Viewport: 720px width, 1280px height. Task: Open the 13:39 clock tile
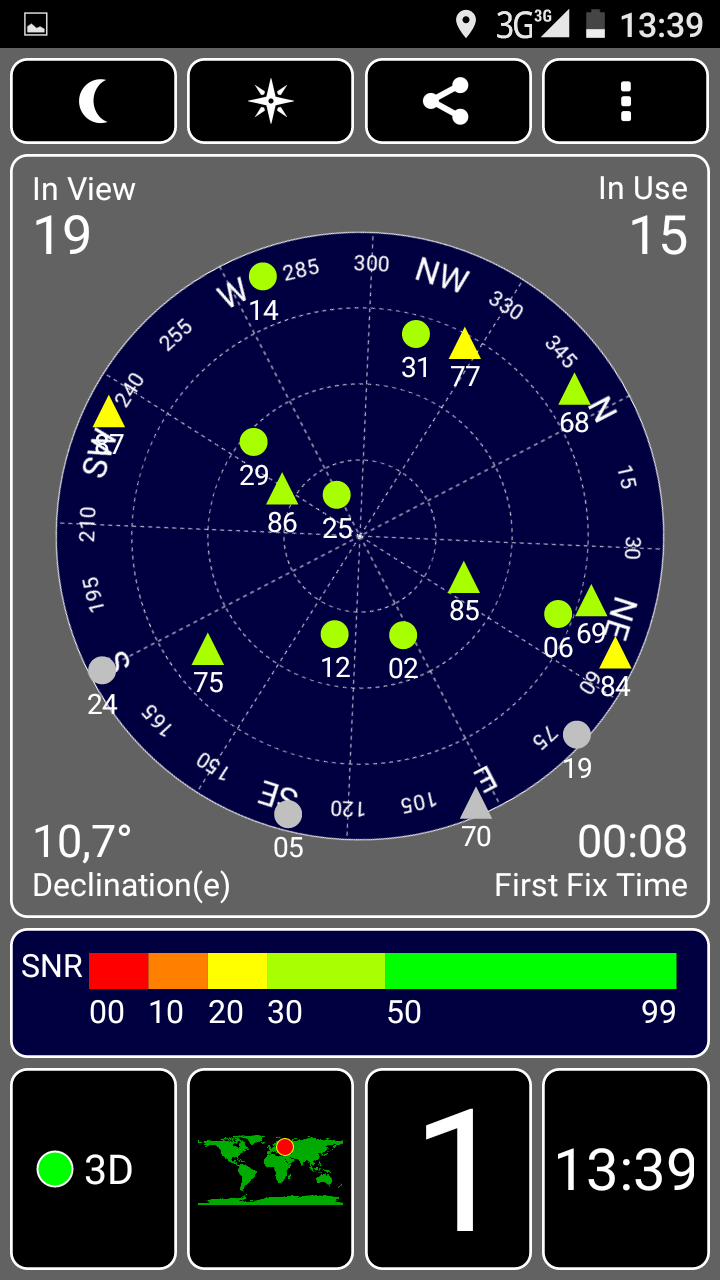626,1169
